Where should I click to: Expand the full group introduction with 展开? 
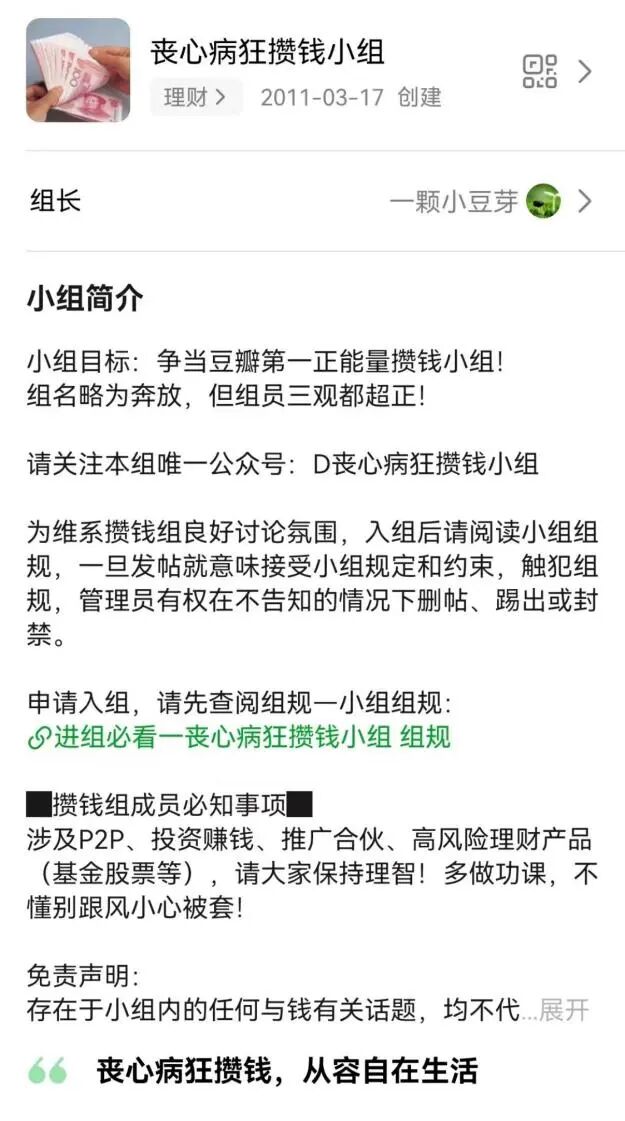(564, 1010)
